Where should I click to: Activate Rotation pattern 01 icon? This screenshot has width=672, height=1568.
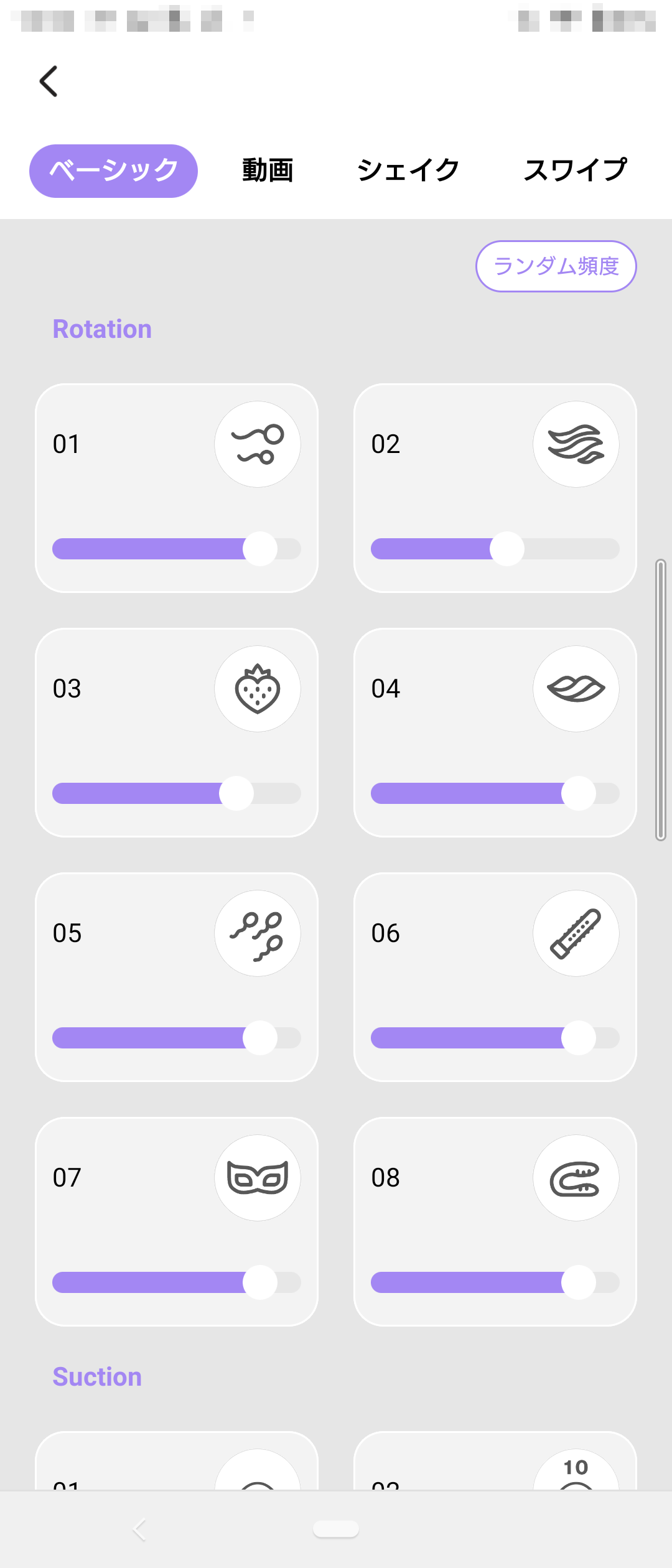(x=258, y=444)
